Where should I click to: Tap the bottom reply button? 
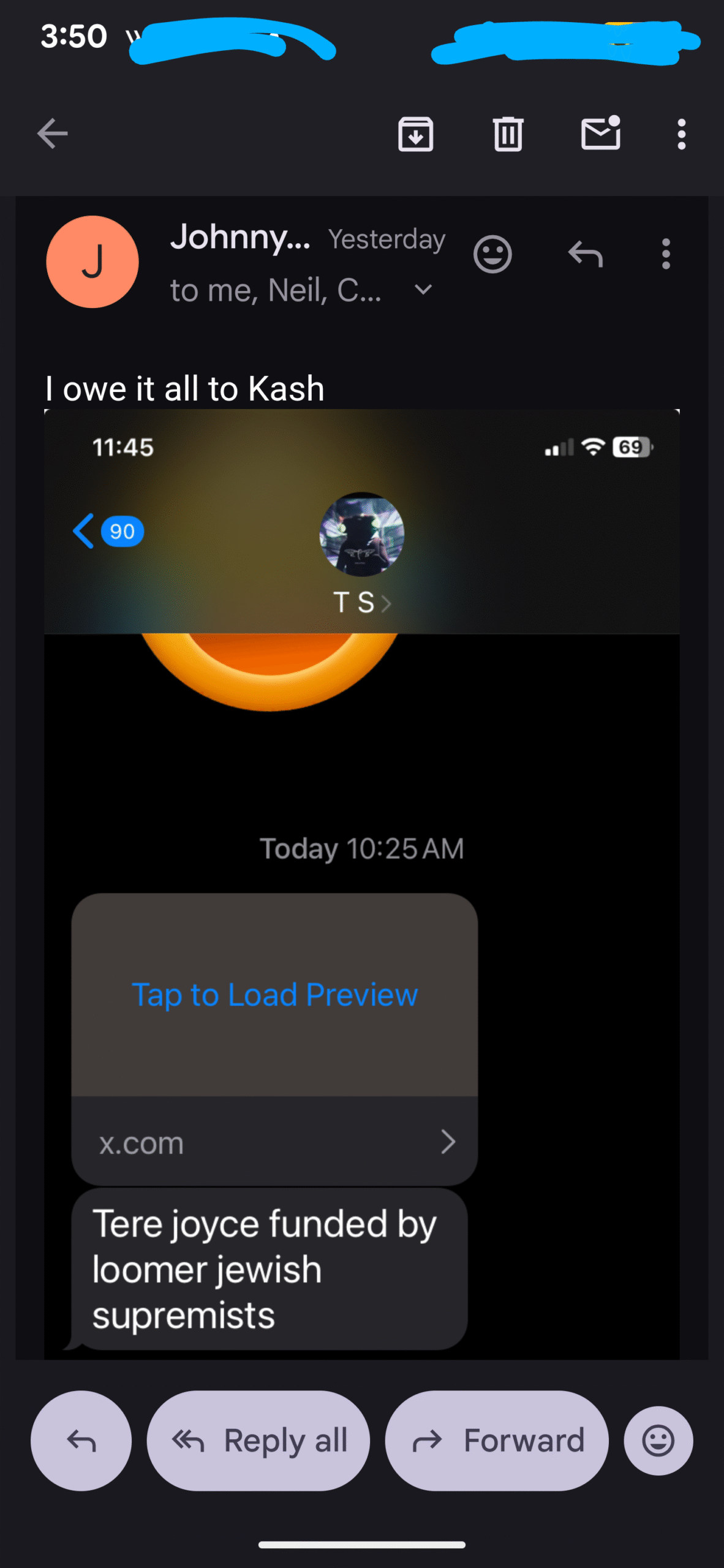click(x=81, y=1441)
